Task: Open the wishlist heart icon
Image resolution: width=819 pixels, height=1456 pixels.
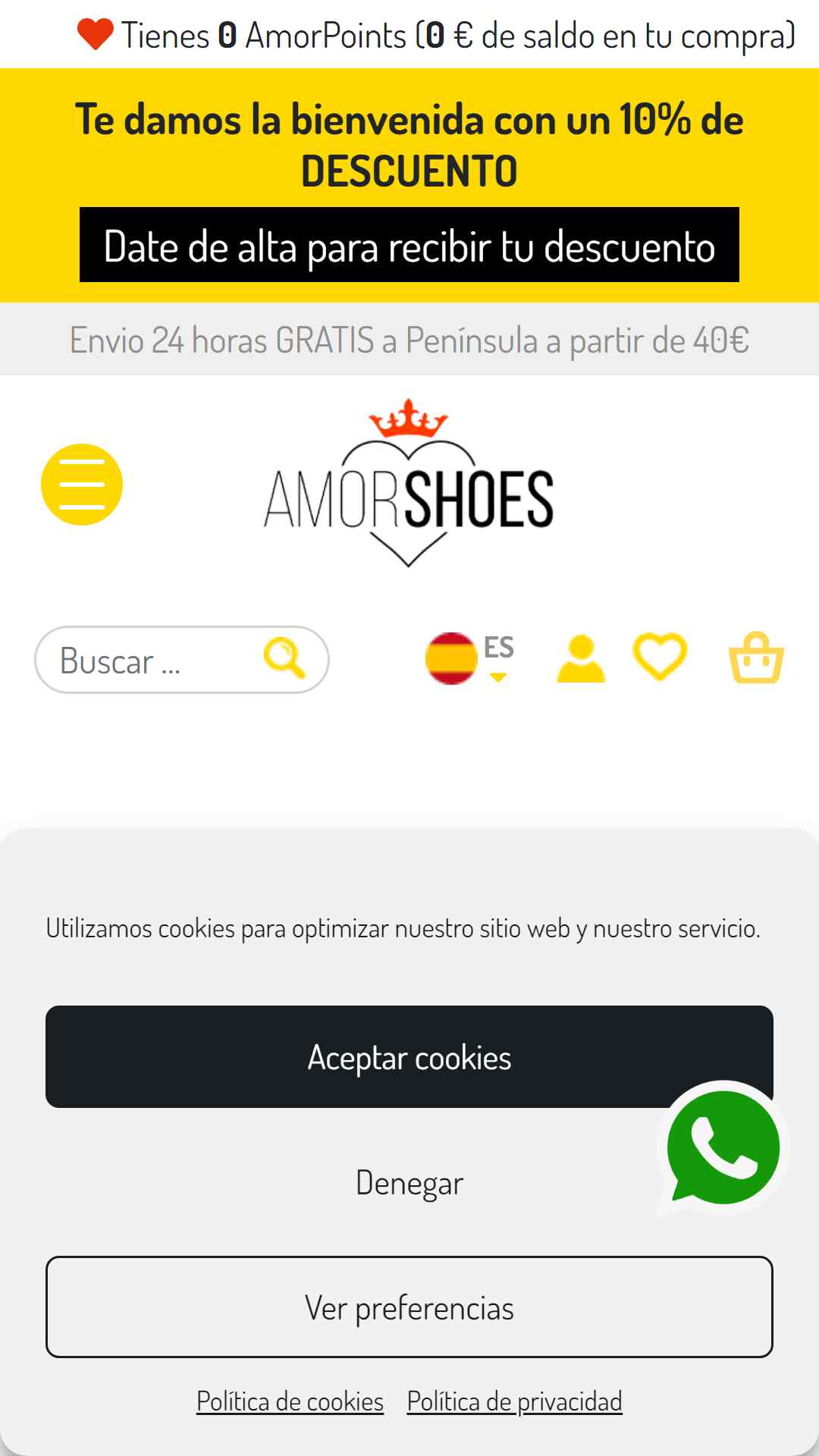Action: (x=661, y=657)
